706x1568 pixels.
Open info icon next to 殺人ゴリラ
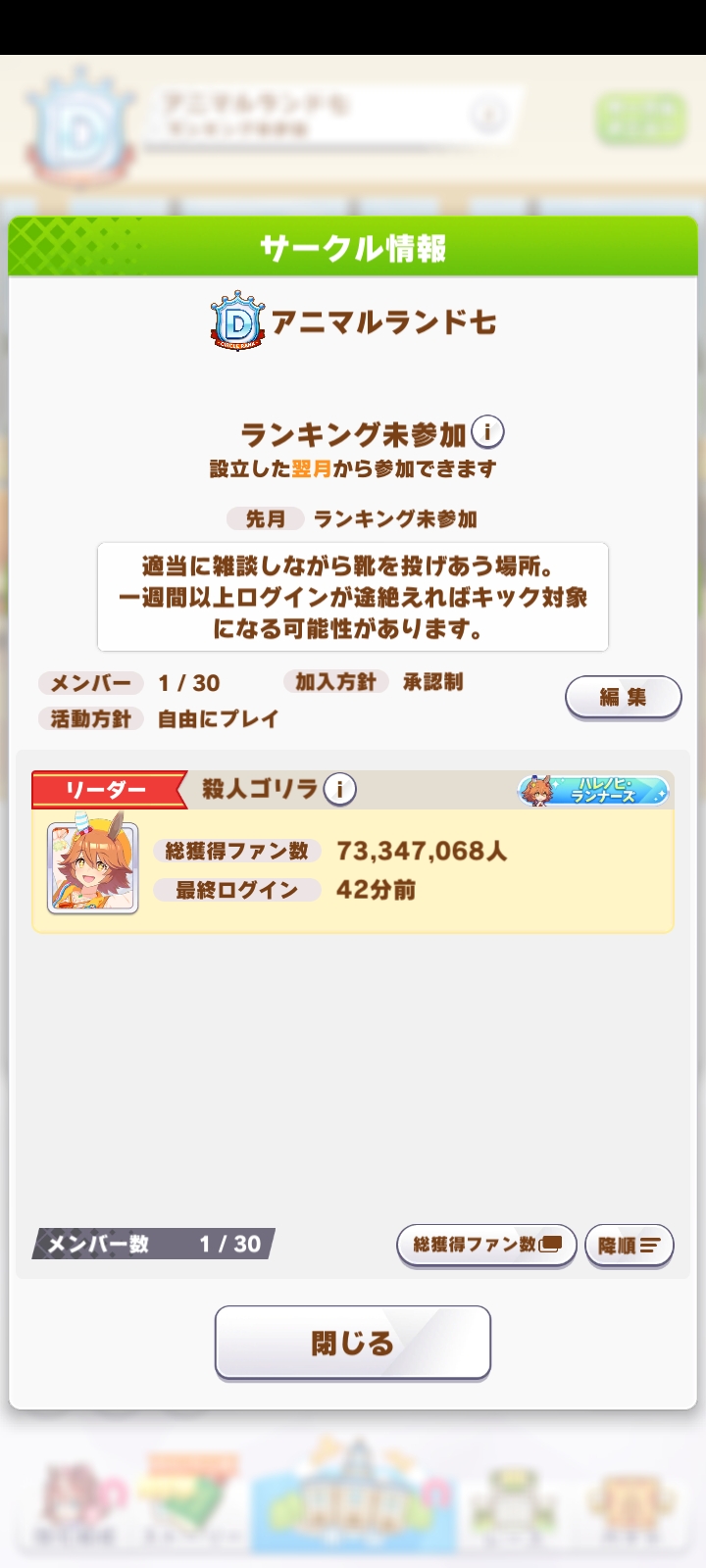click(339, 789)
